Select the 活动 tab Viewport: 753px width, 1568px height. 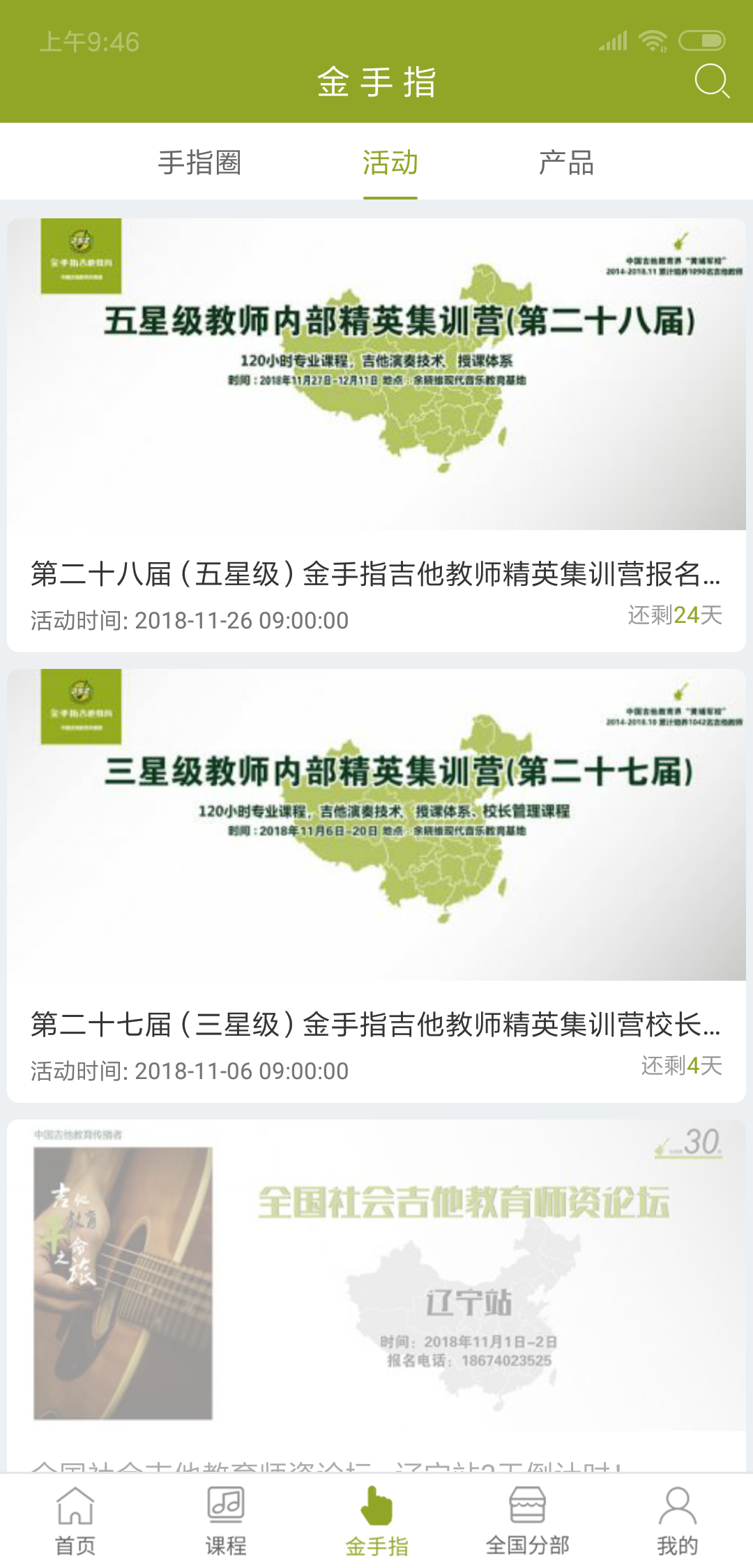[x=390, y=163]
